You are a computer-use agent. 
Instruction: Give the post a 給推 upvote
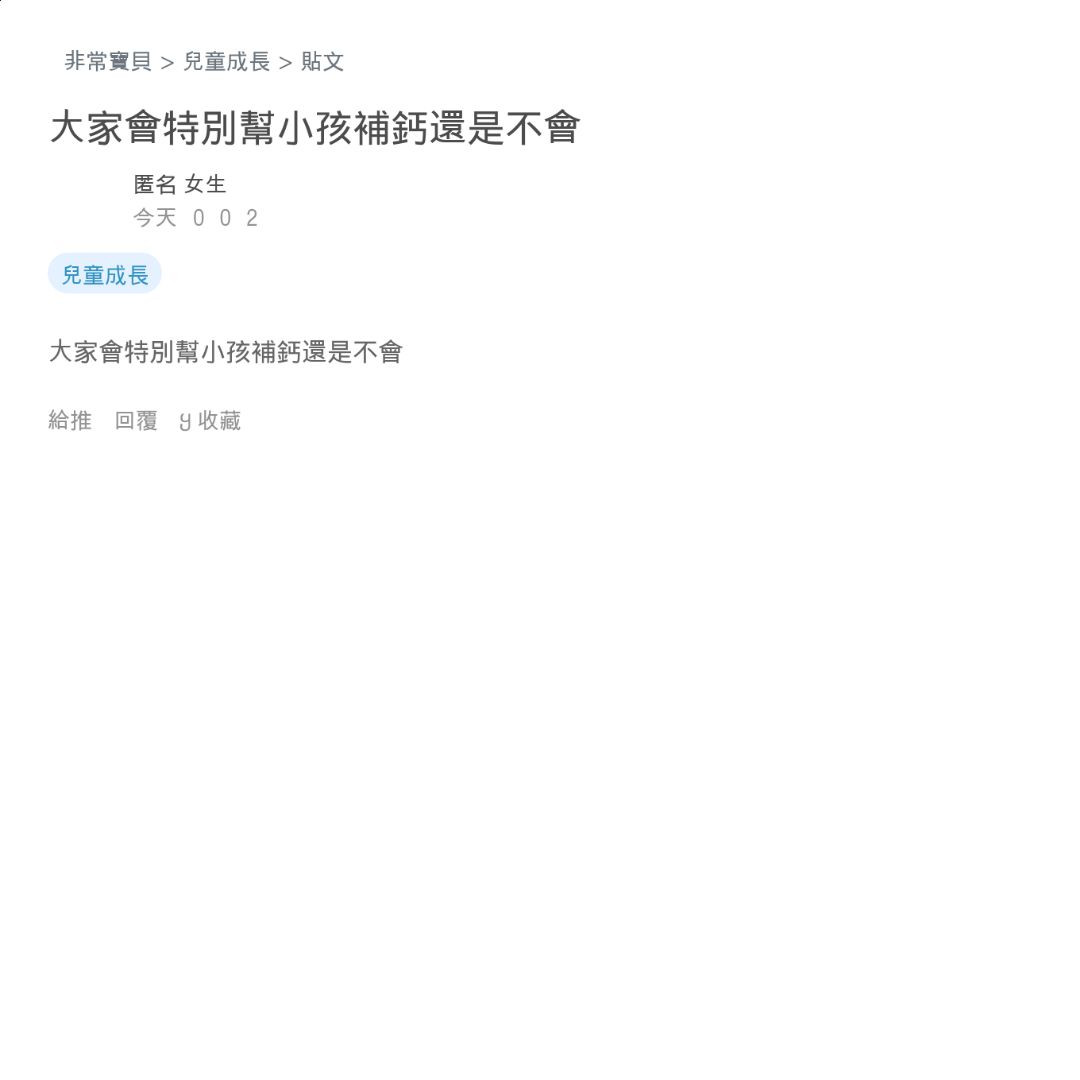(70, 421)
